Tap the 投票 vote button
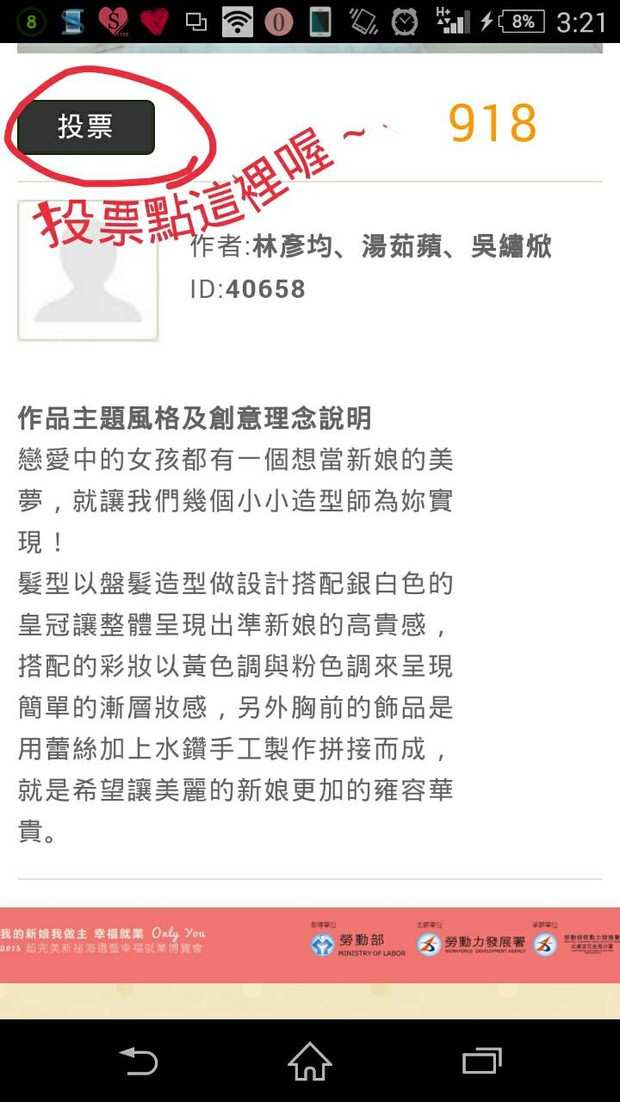 [x=86, y=127]
